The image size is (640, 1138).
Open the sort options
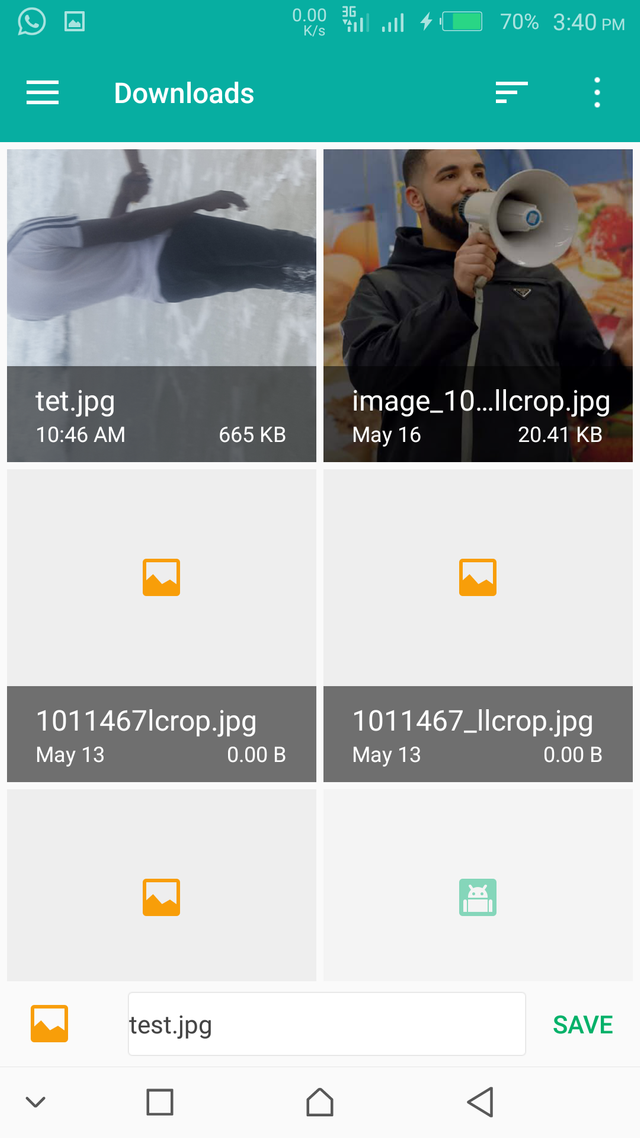511,93
